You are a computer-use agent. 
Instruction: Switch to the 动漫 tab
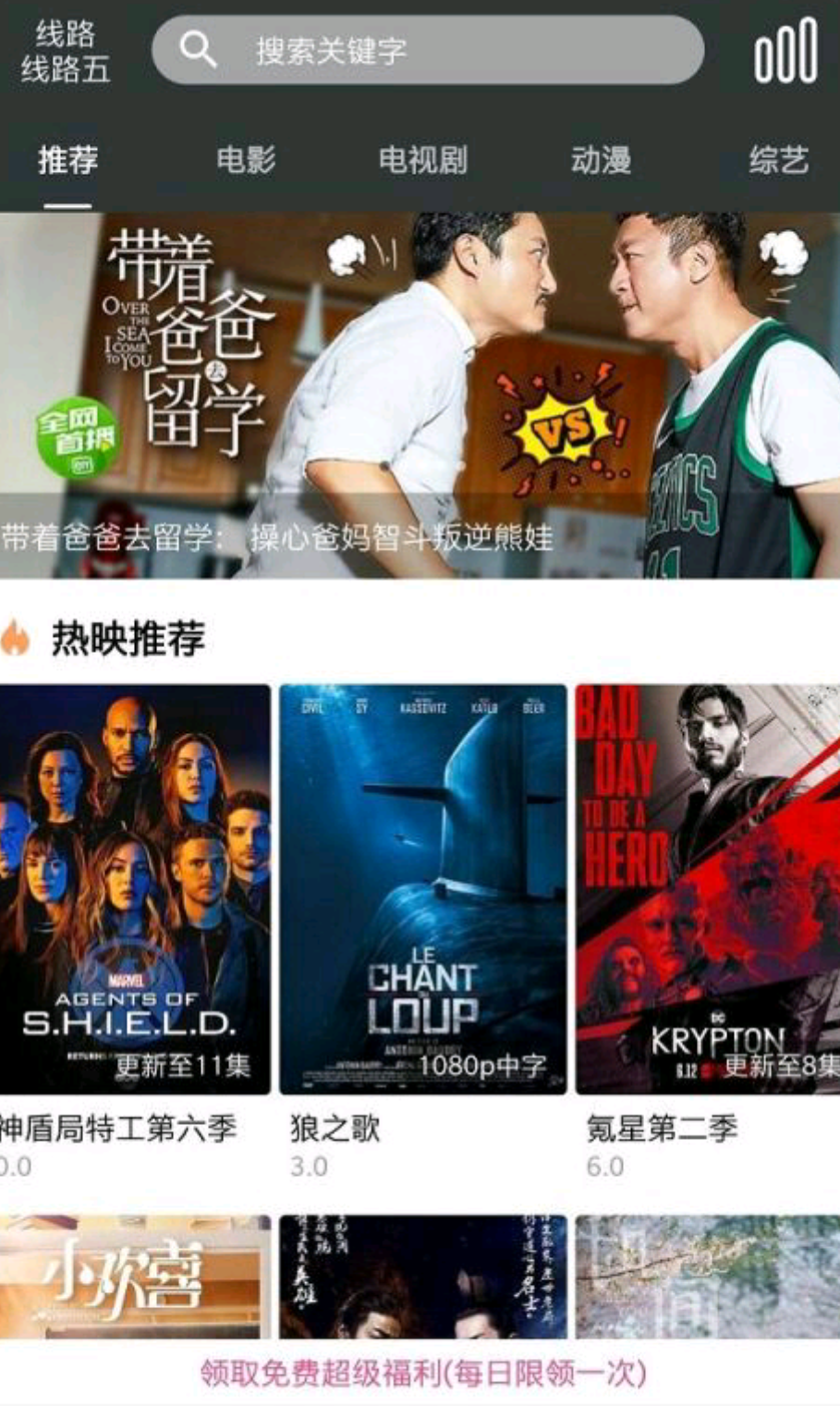point(601,160)
